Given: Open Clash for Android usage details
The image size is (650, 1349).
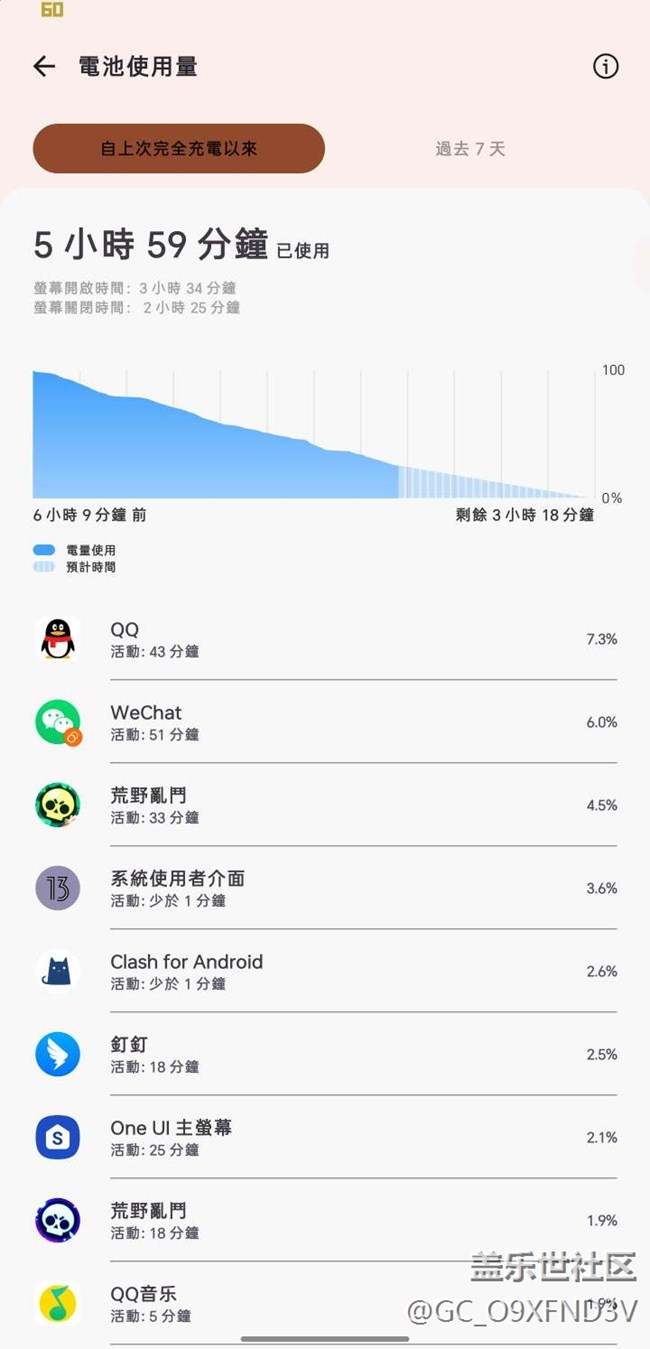Looking at the screenshot, I should (325, 971).
